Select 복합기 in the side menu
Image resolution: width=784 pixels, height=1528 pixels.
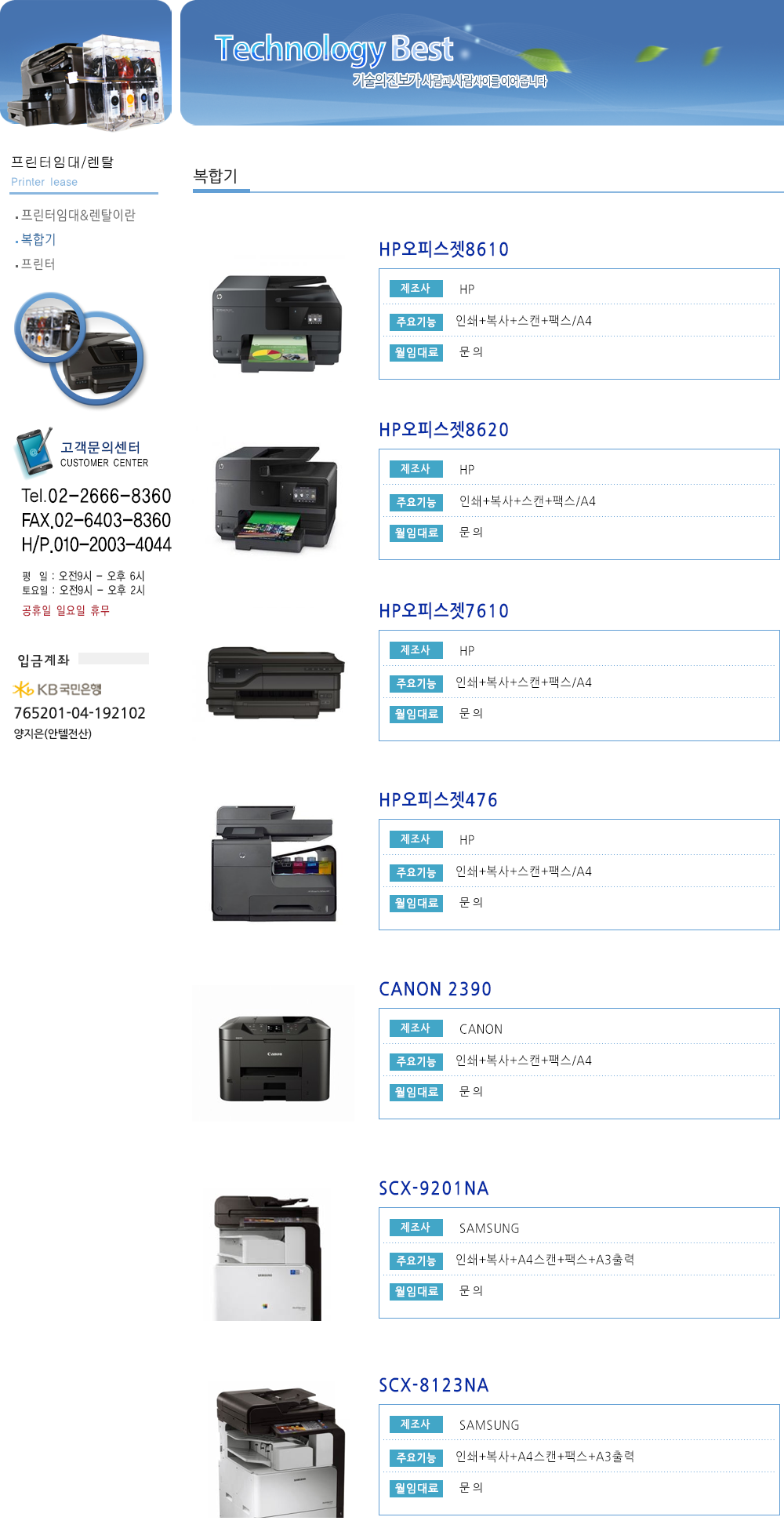pos(38,239)
